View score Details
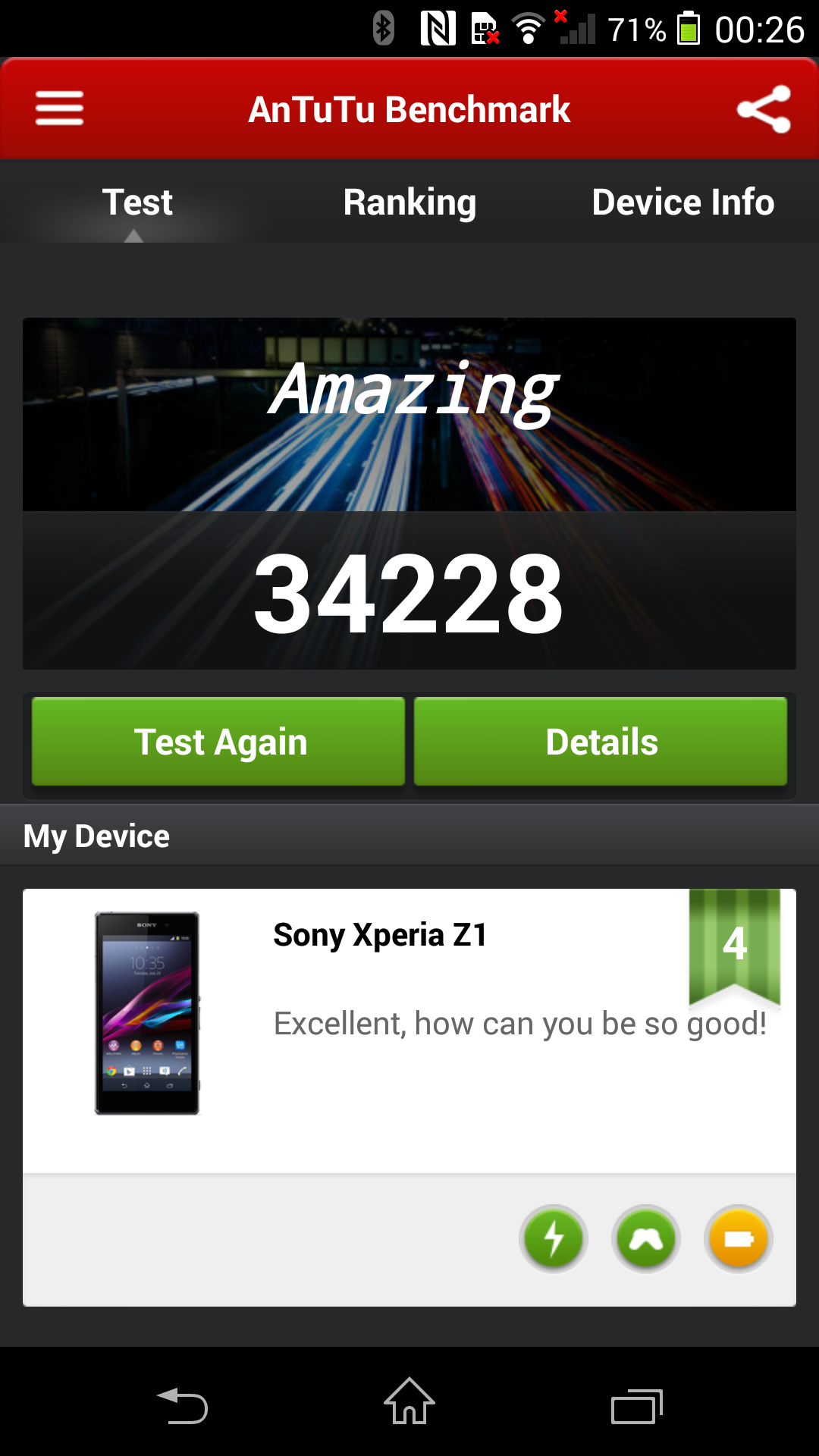 [x=601, y=742]
